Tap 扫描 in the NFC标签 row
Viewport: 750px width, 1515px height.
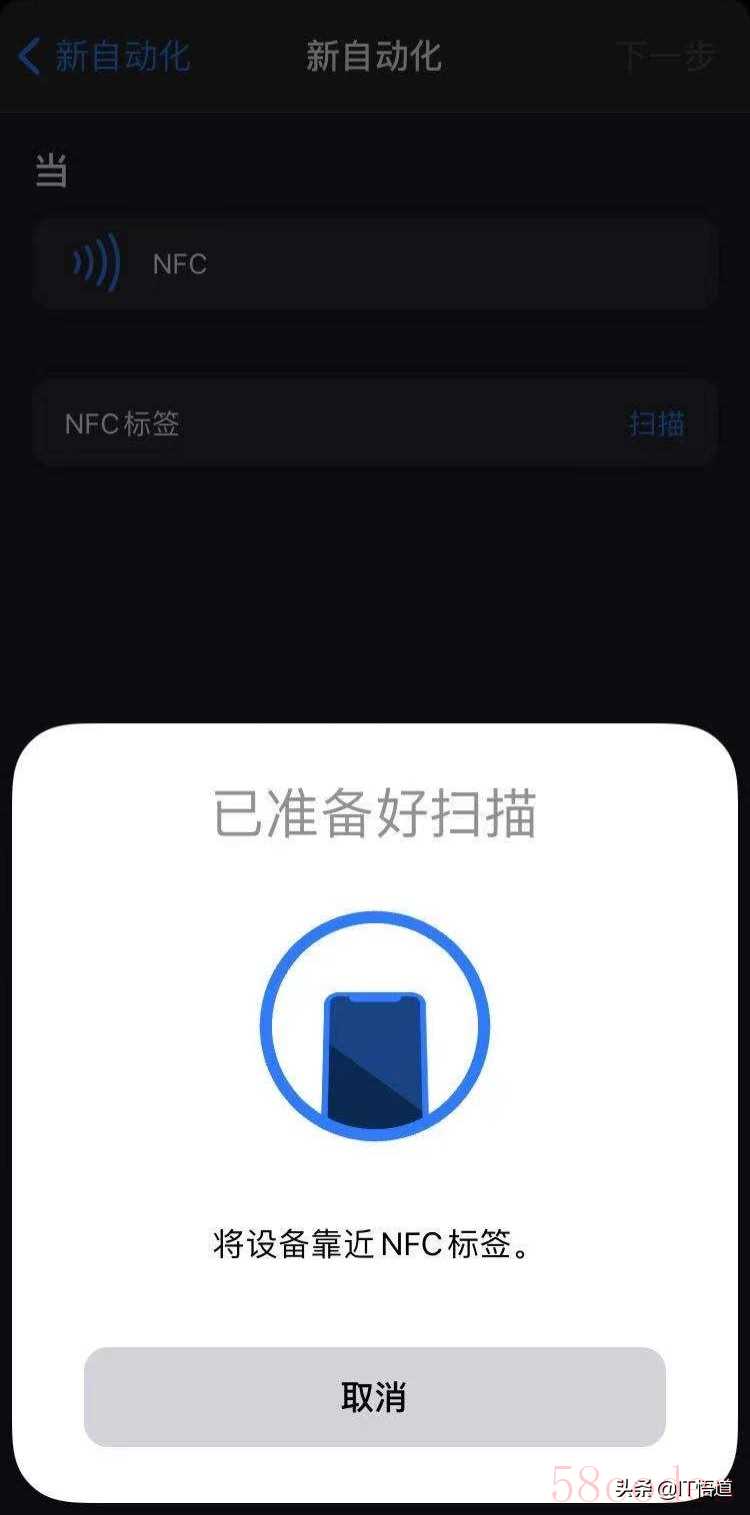656,424
